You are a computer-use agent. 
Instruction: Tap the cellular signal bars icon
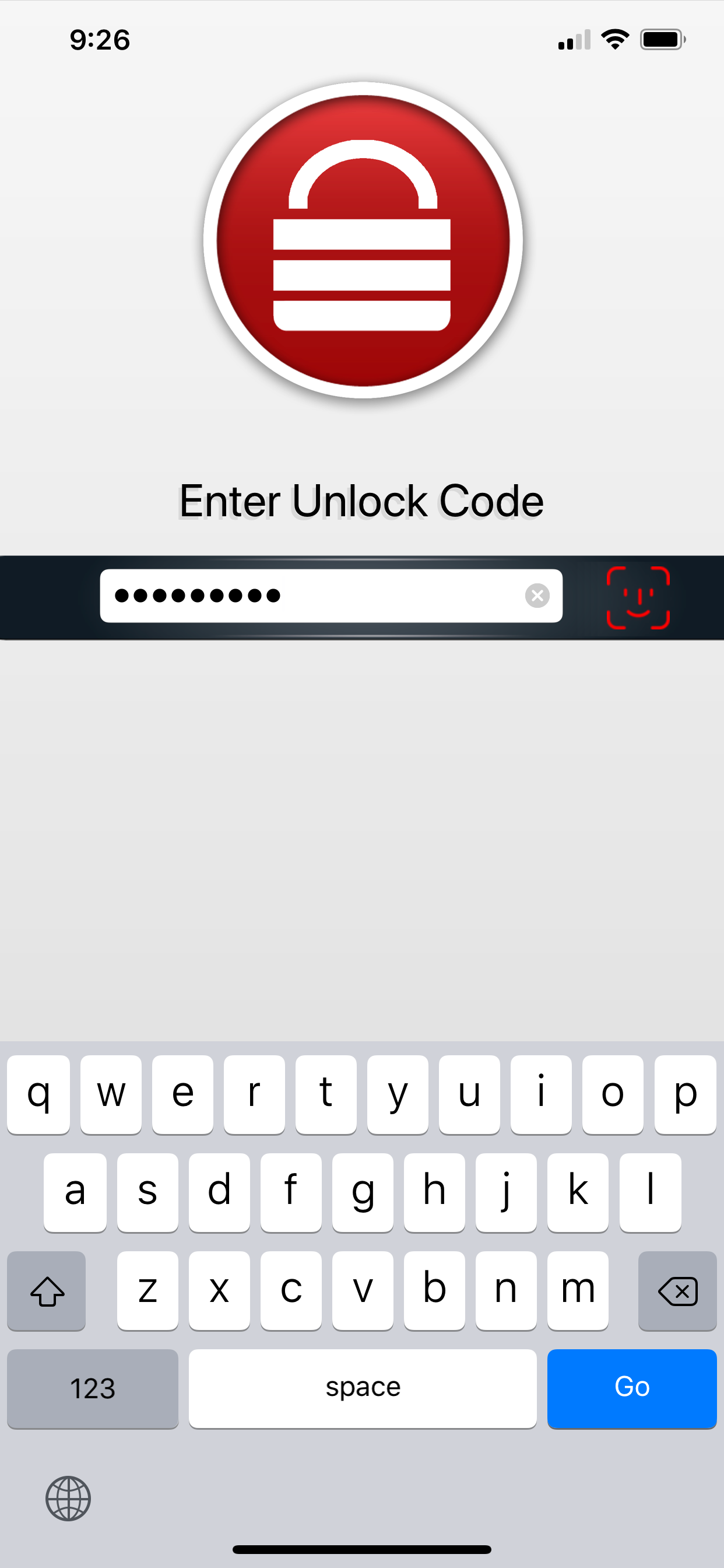(x=572, y=41)
